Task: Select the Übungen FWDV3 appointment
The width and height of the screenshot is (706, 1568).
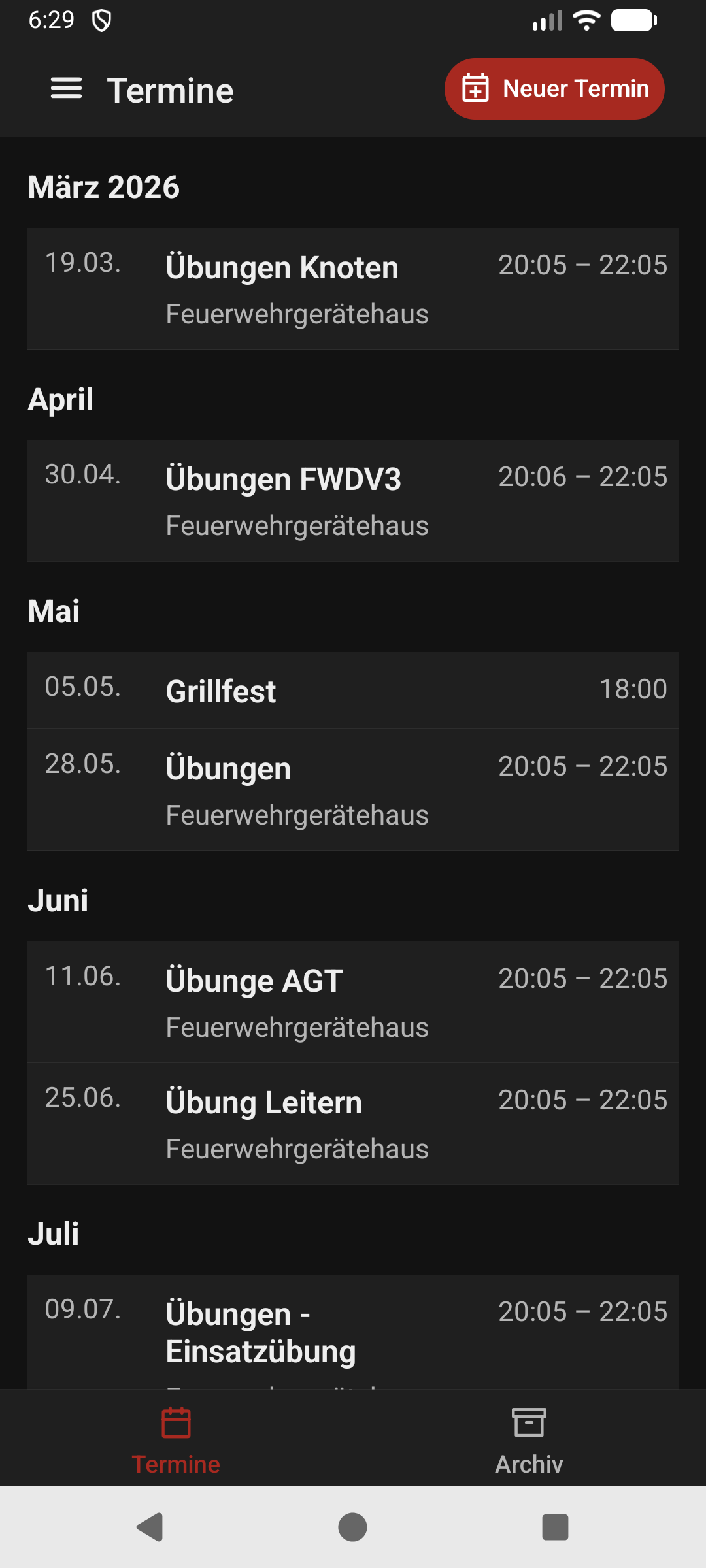Action: [353, 500]
